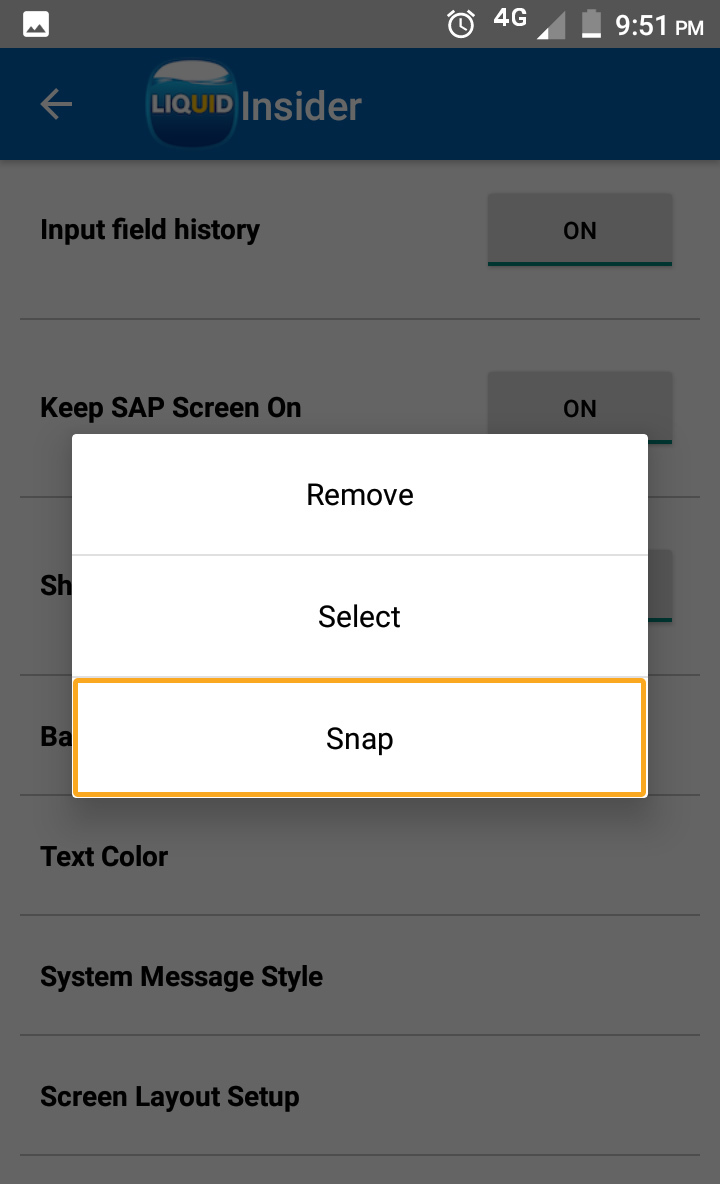This screenshot has height=1184, width=720.
Task: Go back with the arrow icon
Action: [x=56, y=104]
